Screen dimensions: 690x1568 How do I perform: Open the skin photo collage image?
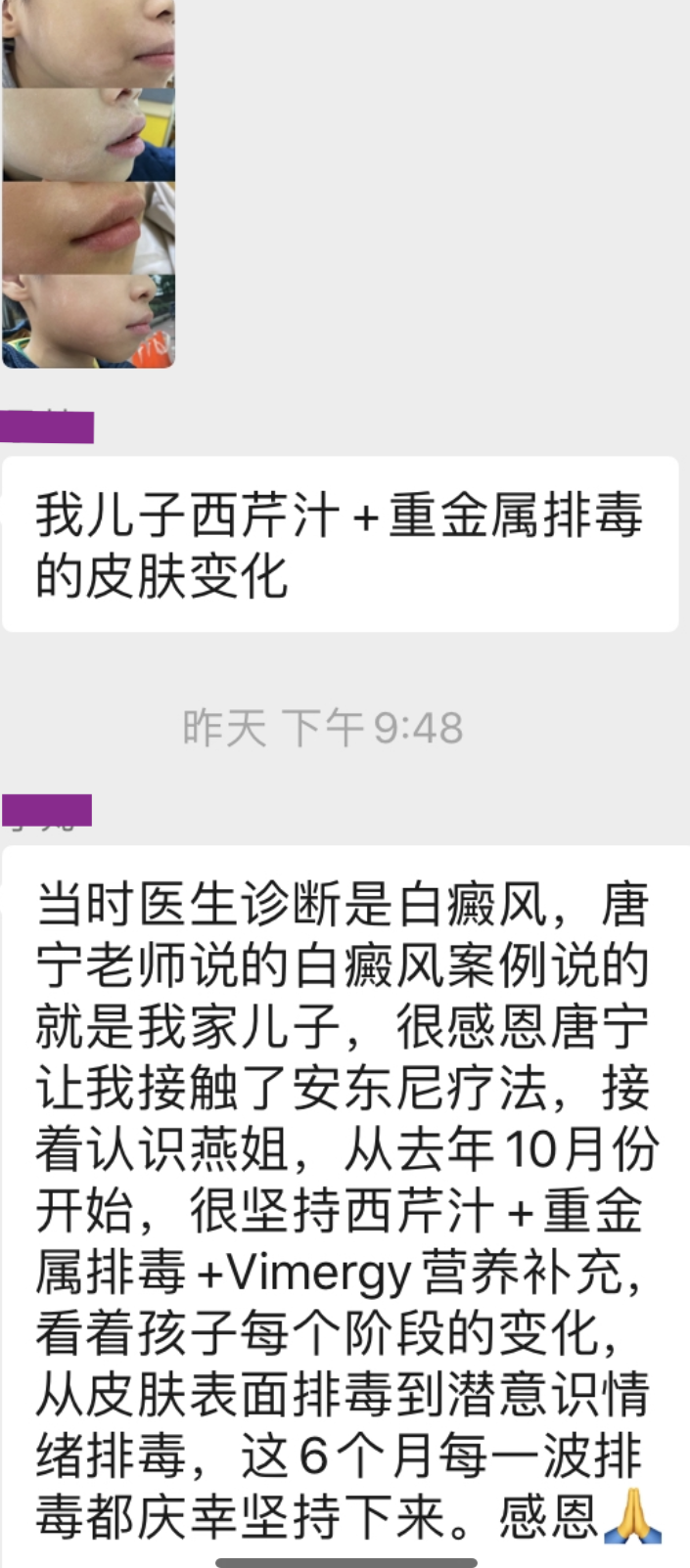[x=88, y=183]
